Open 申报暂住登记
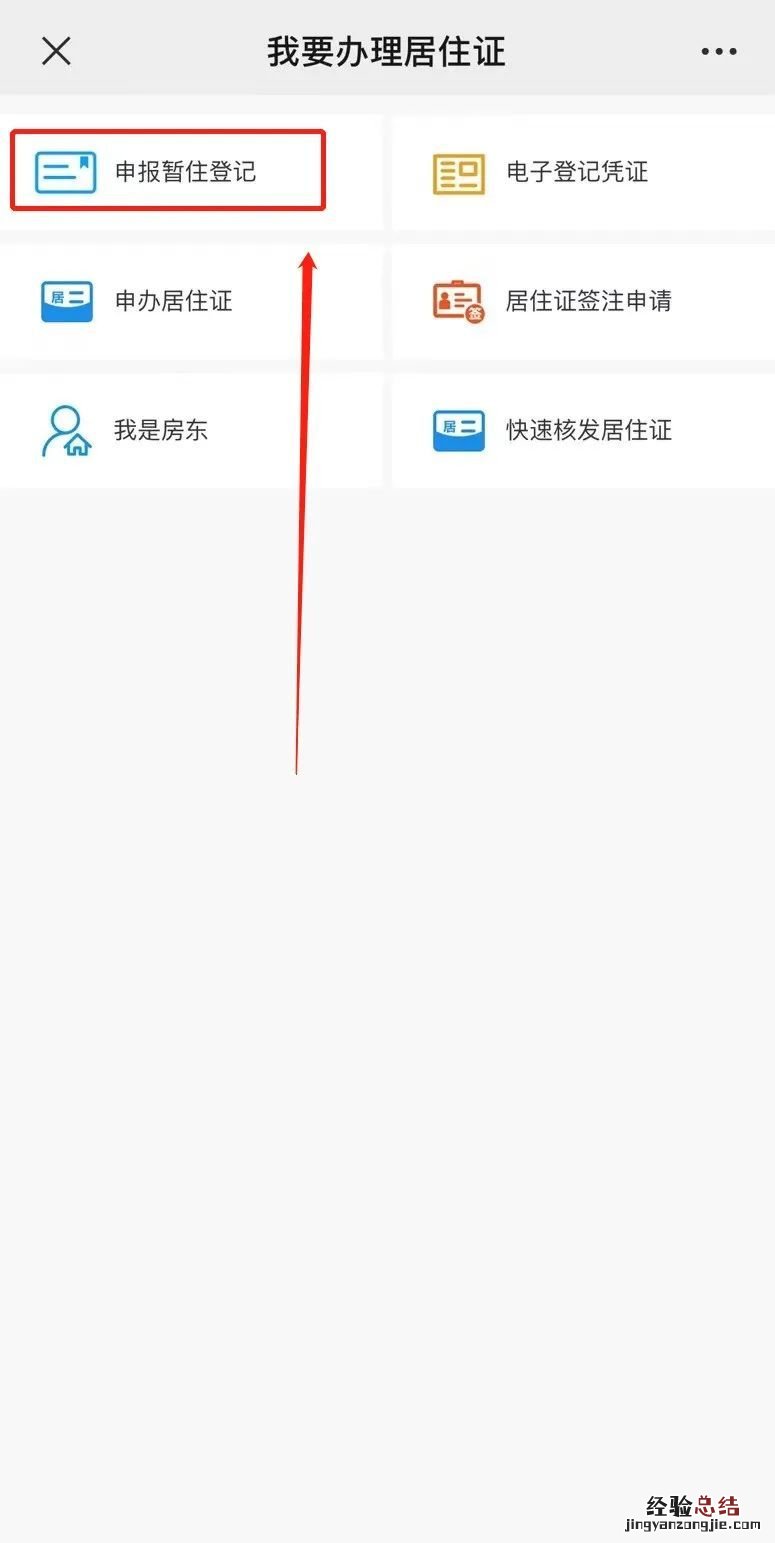This screenshot has height=1543, width=775. [x=168, y=172]
